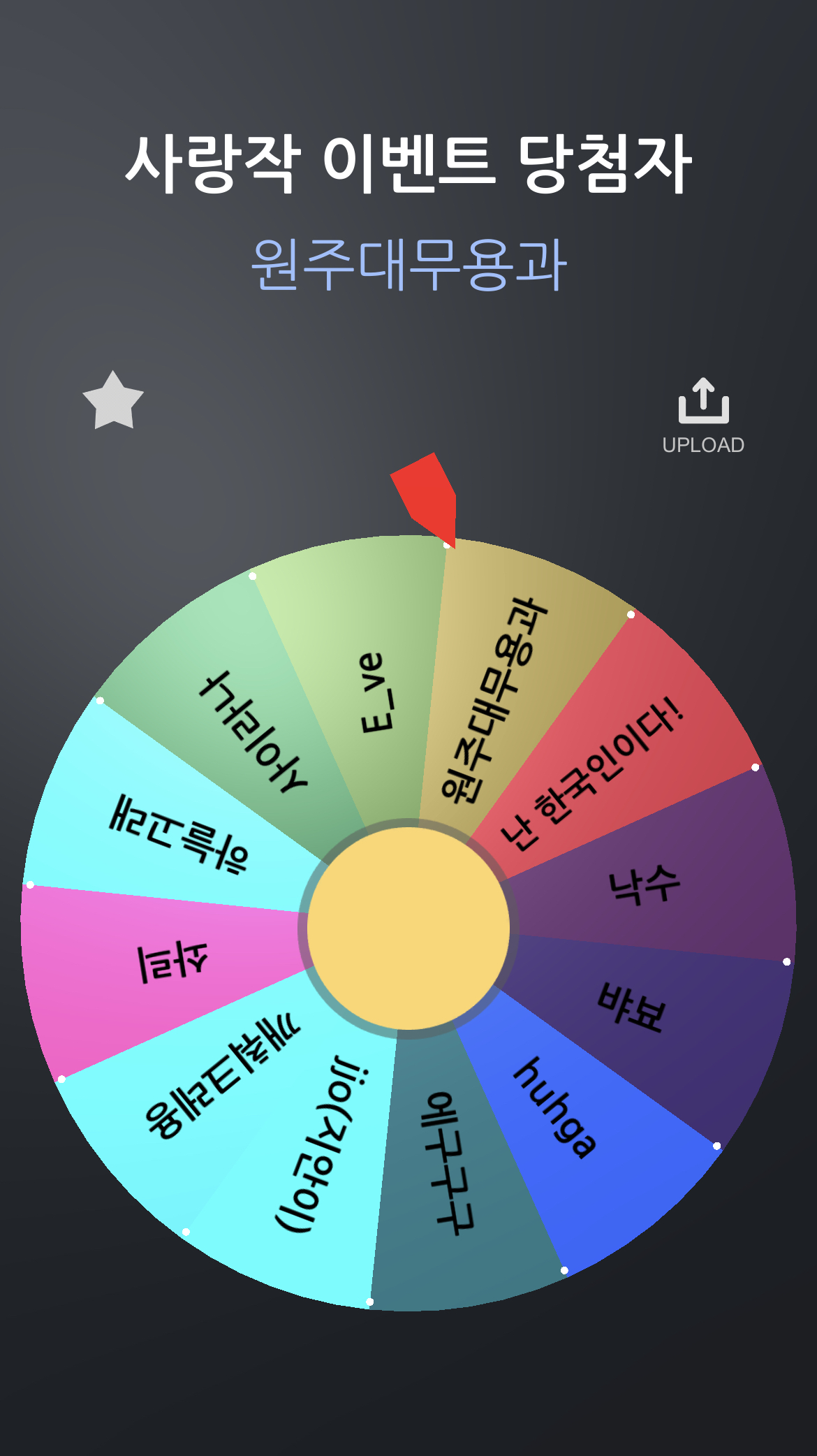Tap the star favorite icon

point(113,401)
